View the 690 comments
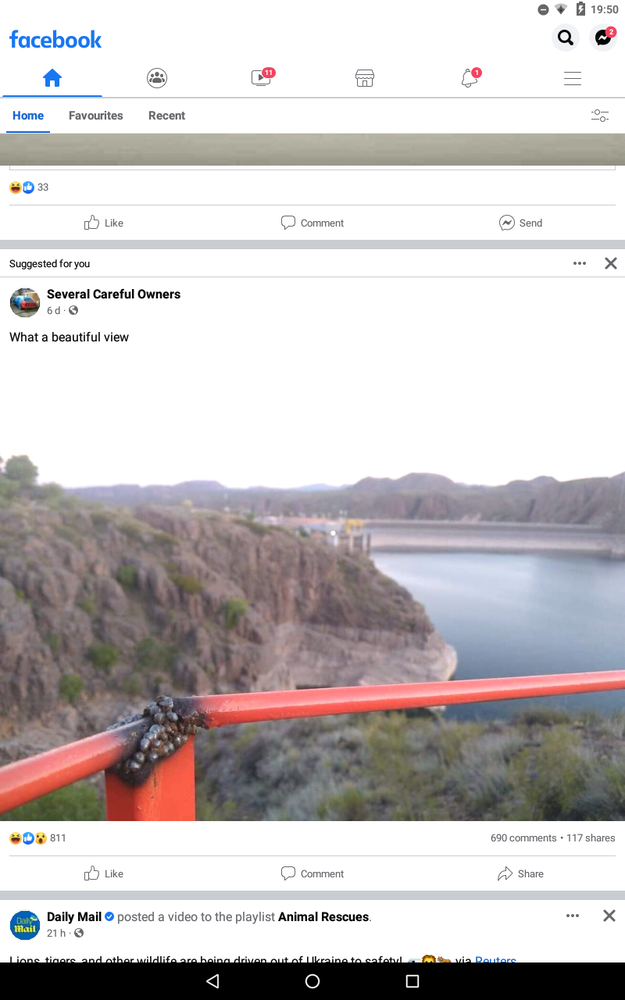The width and height of the screenshot is (625, 1000). point(523,837)
